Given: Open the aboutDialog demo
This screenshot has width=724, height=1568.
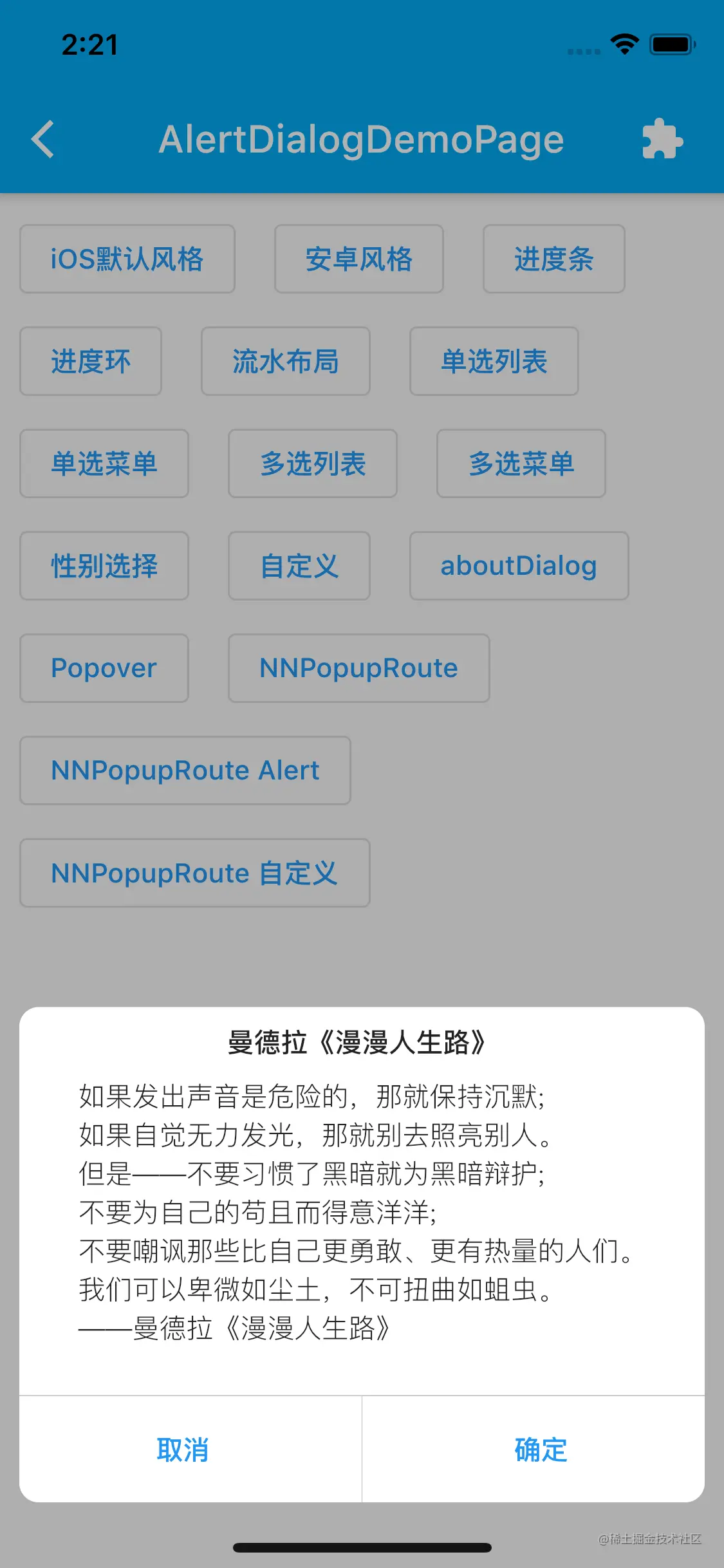Looking at the screenshot, I should point(518,566).
